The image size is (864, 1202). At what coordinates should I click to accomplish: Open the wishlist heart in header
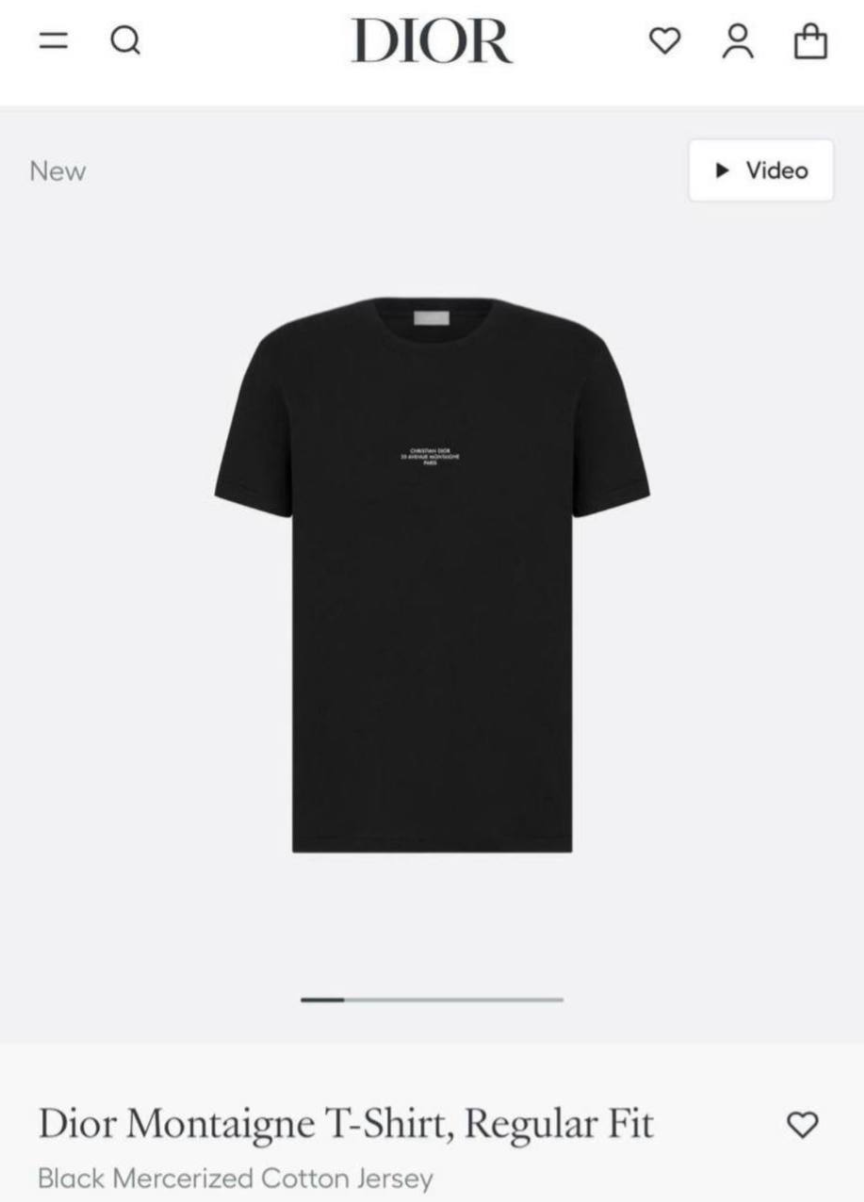pyautogui.click(x=664, y=41)
